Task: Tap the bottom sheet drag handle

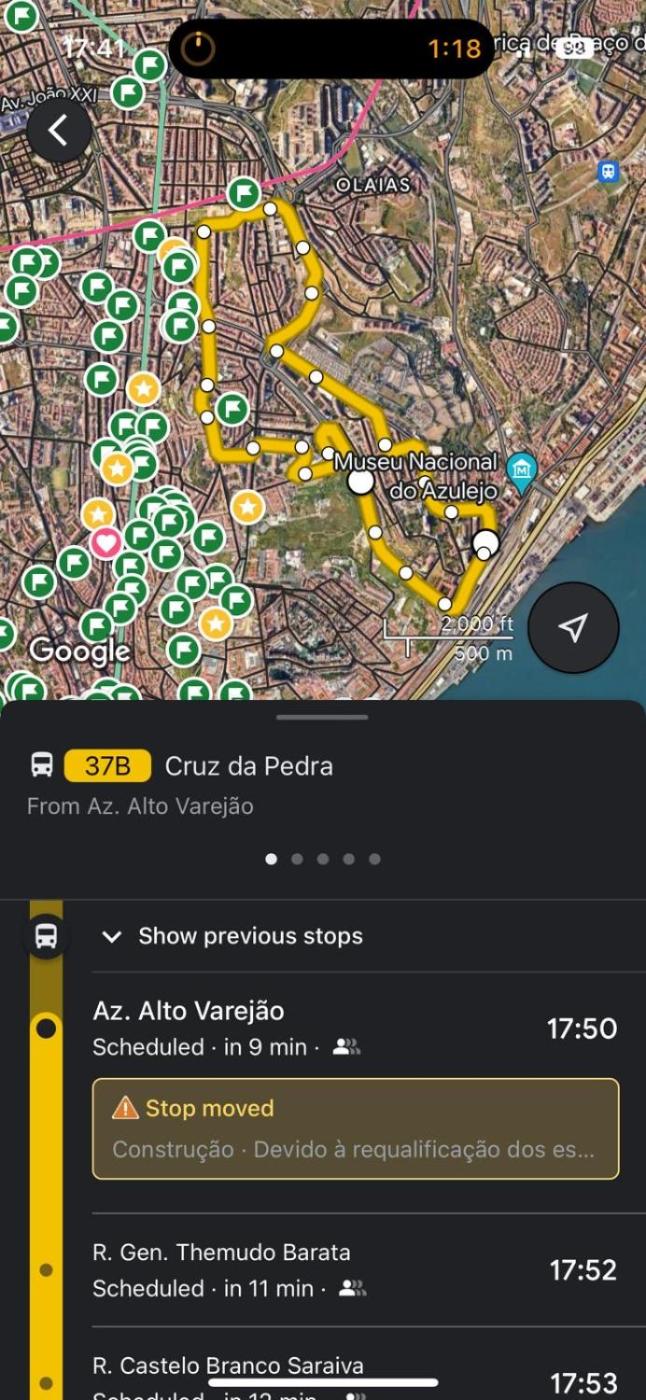Action: pos(323,717)
